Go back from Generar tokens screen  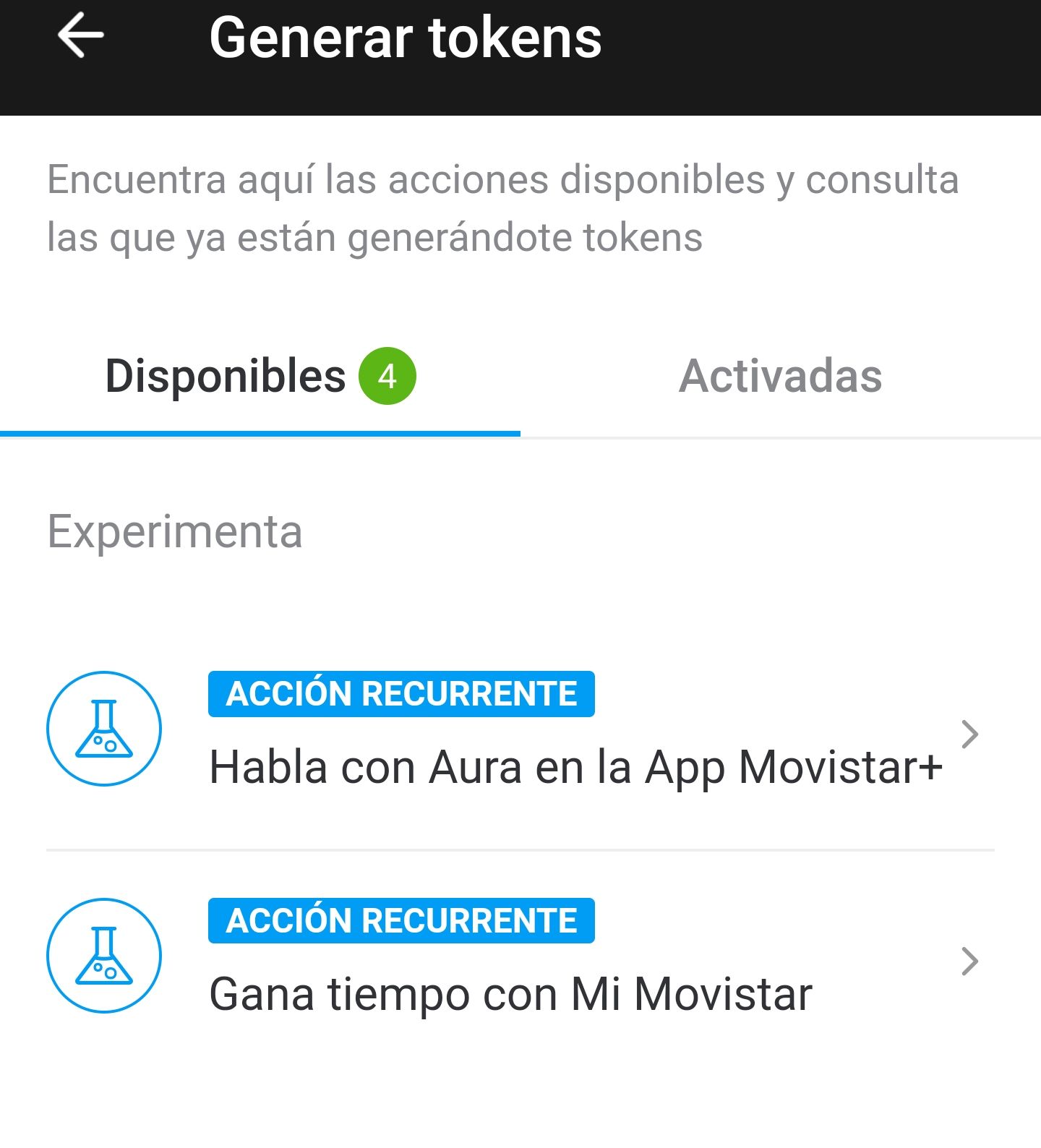tap(80, 36)
